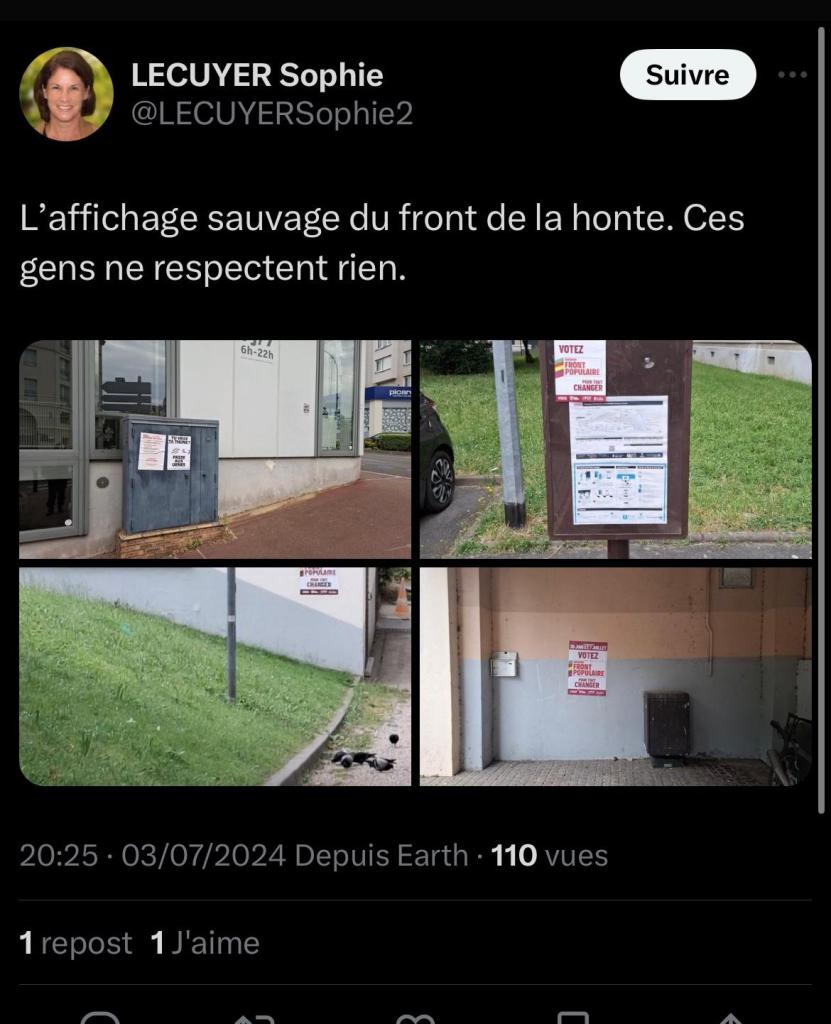Enlarge the photo of the grassy slope with birds
The width and height of the screenshot is (831, 1024).
[x=215, y=677]
